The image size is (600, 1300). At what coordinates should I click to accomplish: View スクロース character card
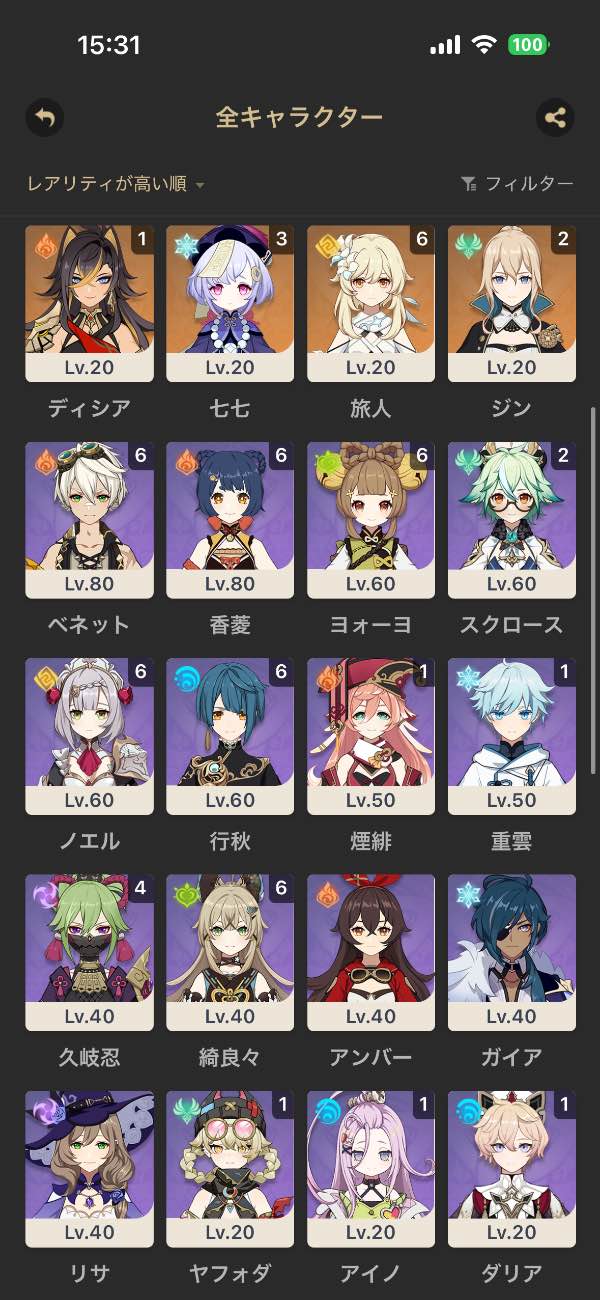pos(512,520)
